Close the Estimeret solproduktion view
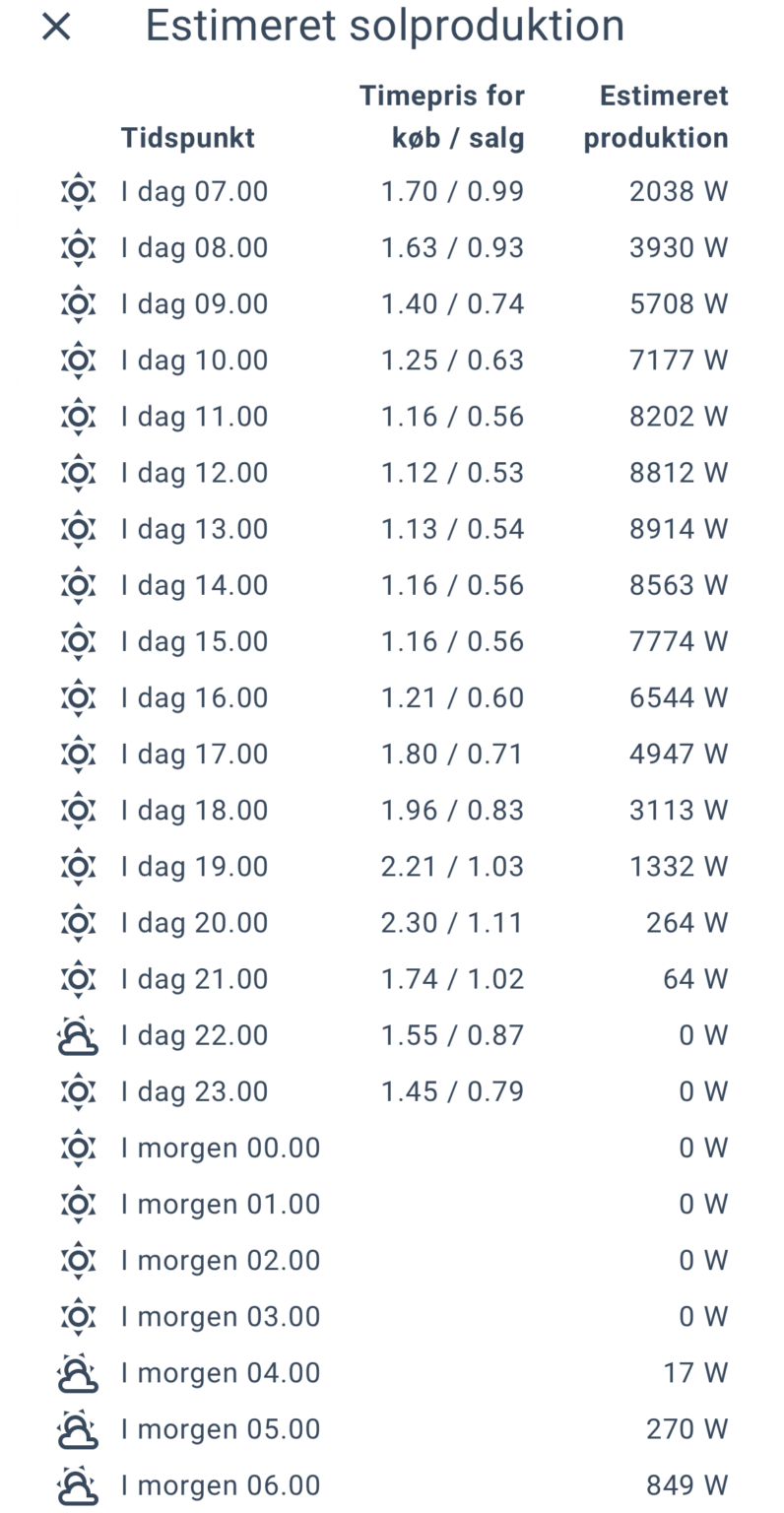The image size is (784, 1513). click(56, 27)
